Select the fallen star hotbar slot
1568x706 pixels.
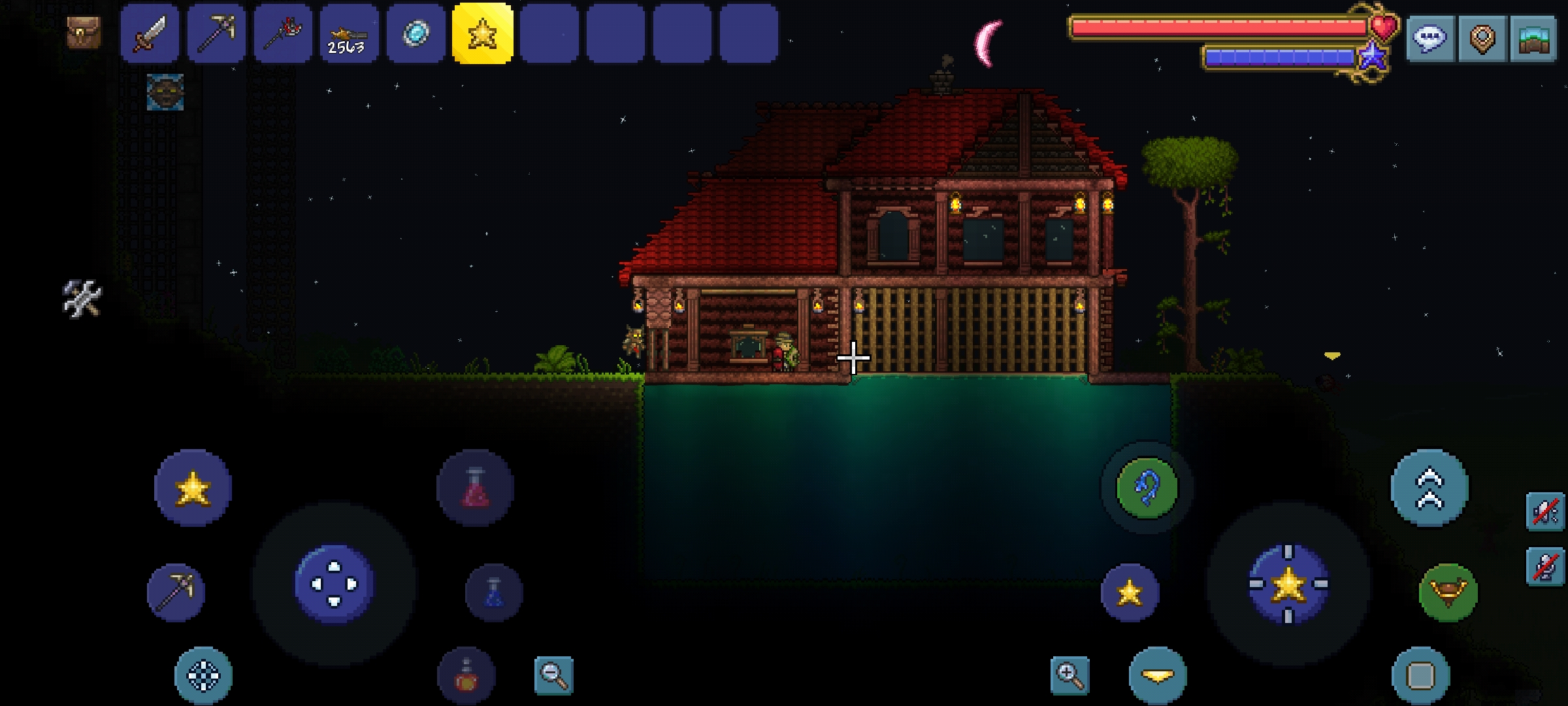click(x=482, y=34)
